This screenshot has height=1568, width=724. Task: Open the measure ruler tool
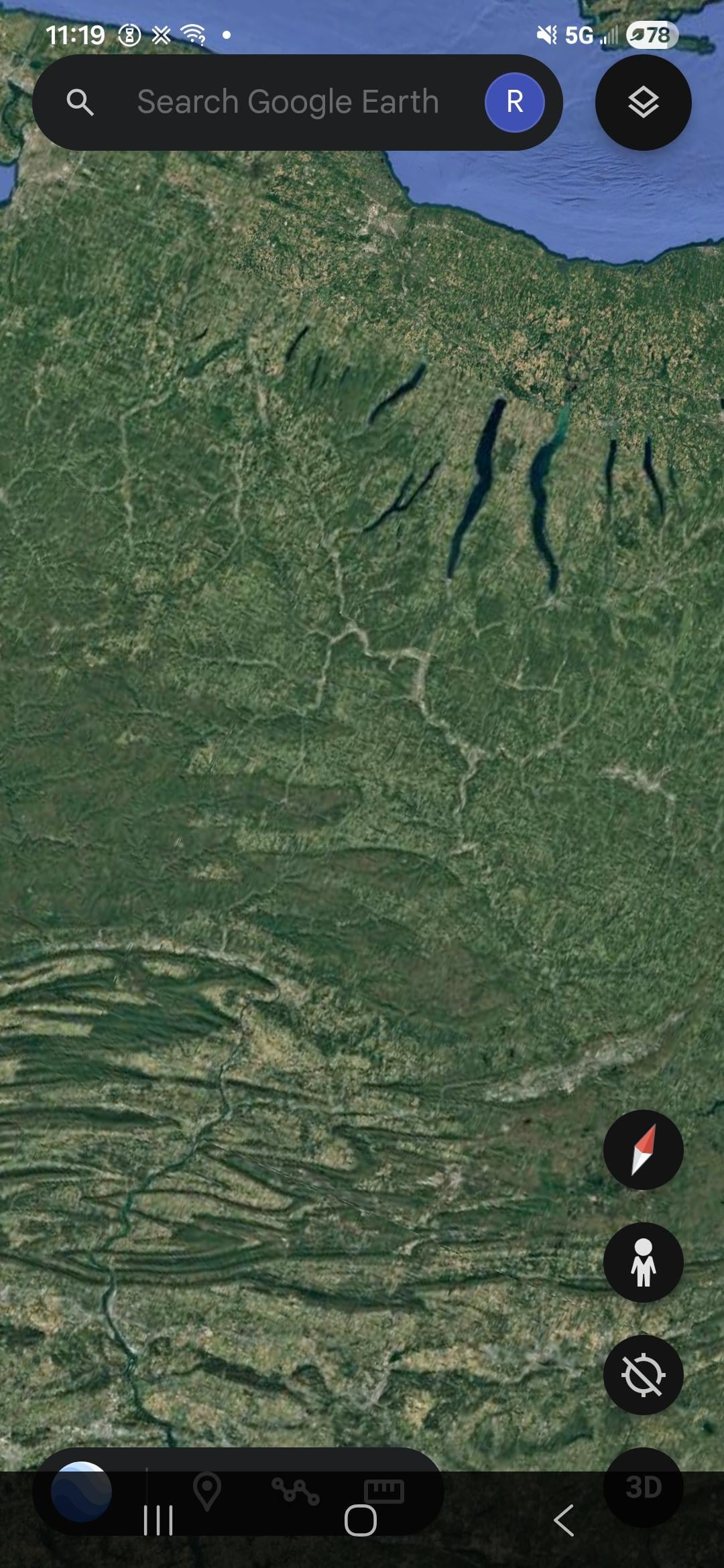tap(383, 1490)
